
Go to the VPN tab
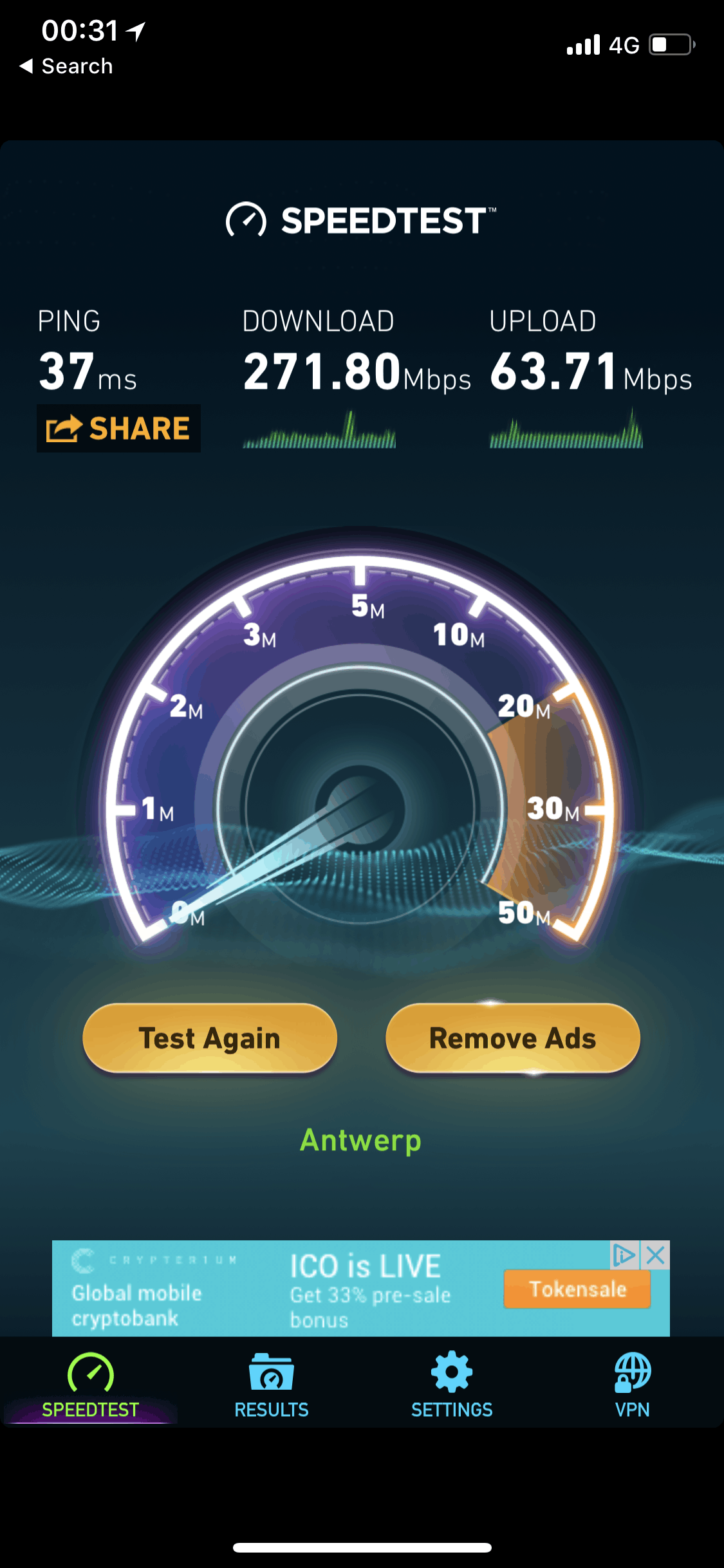(x=632, y=1384)
